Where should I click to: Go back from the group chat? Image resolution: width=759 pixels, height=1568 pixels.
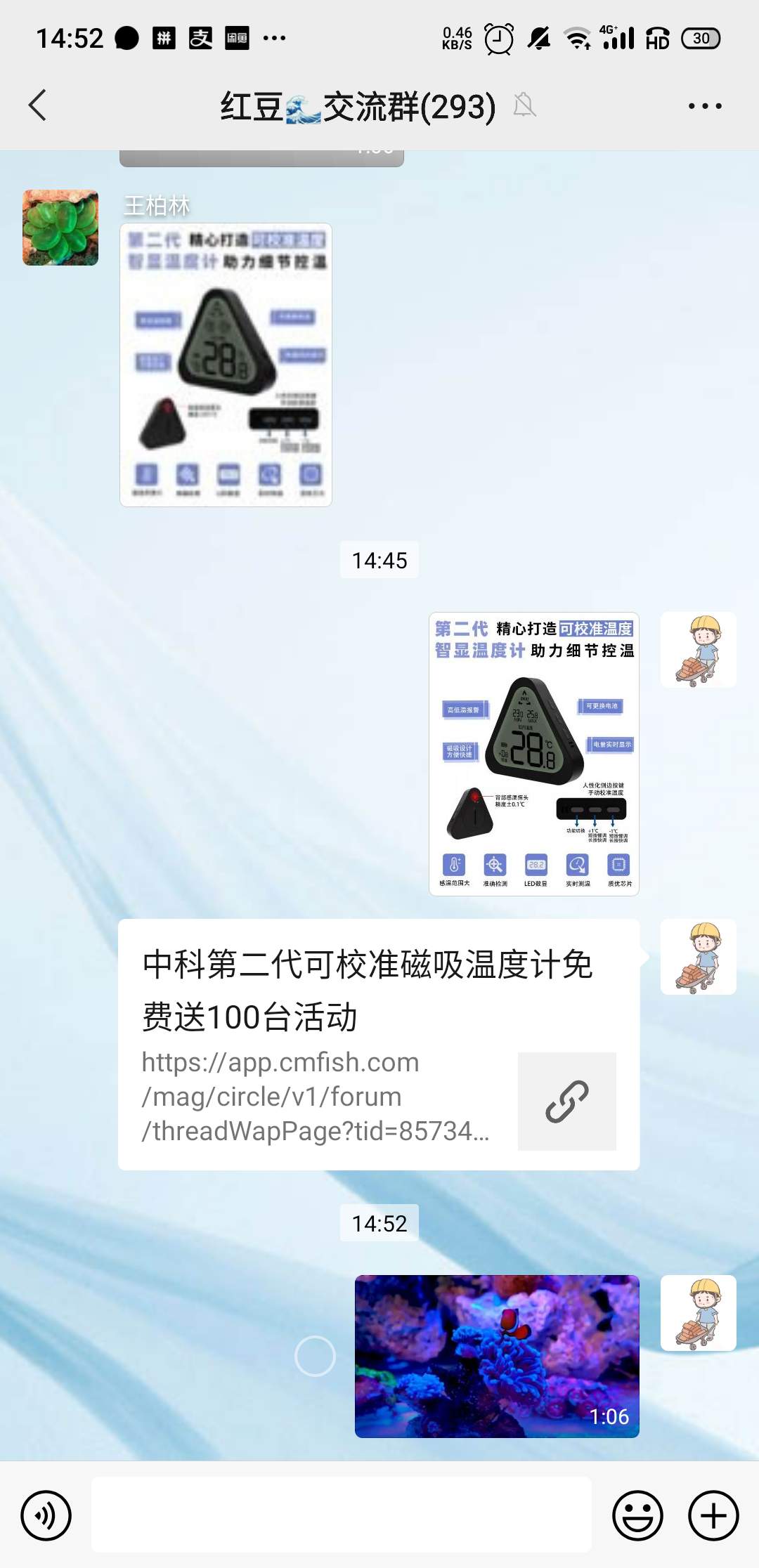point(38,106)
